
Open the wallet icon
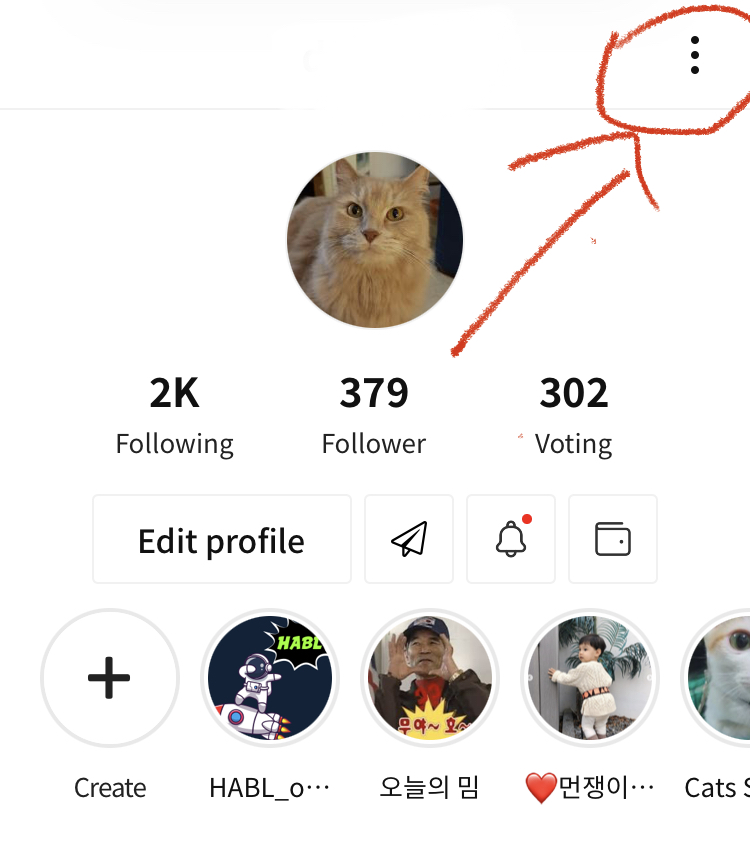click(613, 540)
